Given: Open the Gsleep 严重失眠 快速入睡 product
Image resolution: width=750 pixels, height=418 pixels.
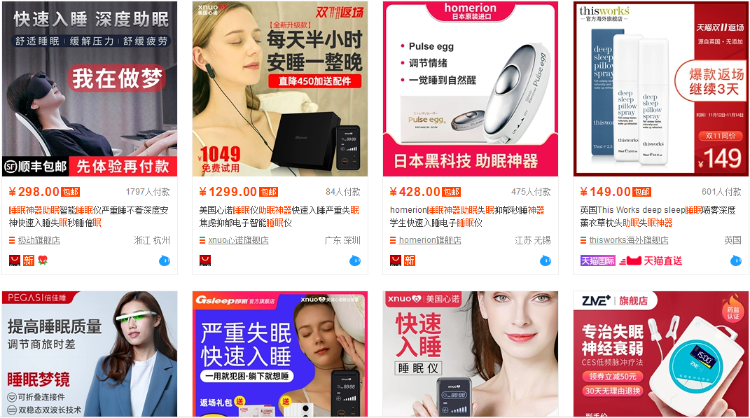Looking at the screenshot, I should click(280, 355).
